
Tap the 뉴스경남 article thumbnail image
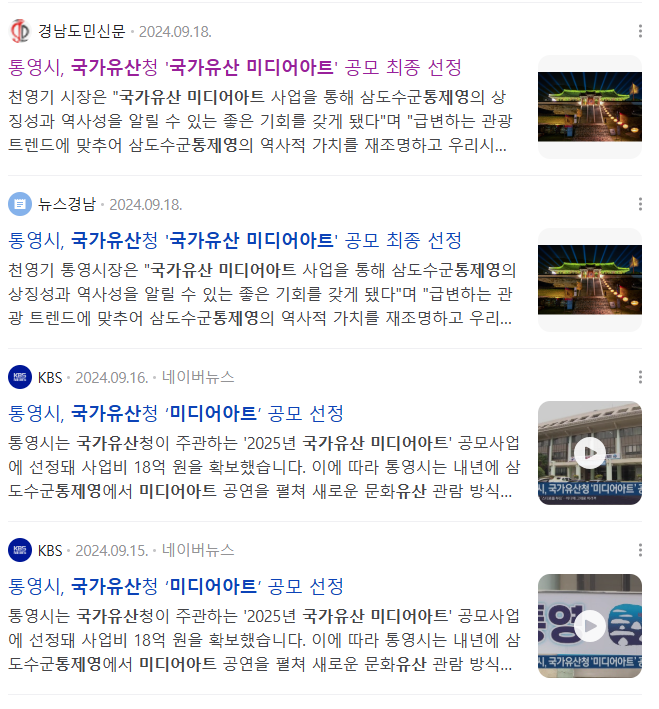[x=589, y=280]
